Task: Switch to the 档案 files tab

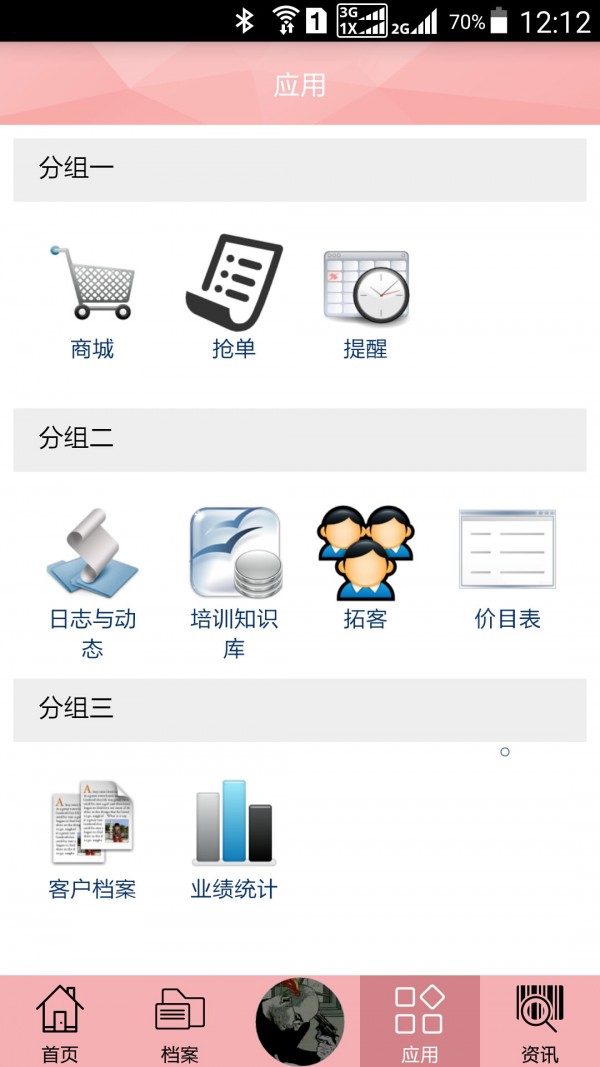Action: tap(180, 1021)
